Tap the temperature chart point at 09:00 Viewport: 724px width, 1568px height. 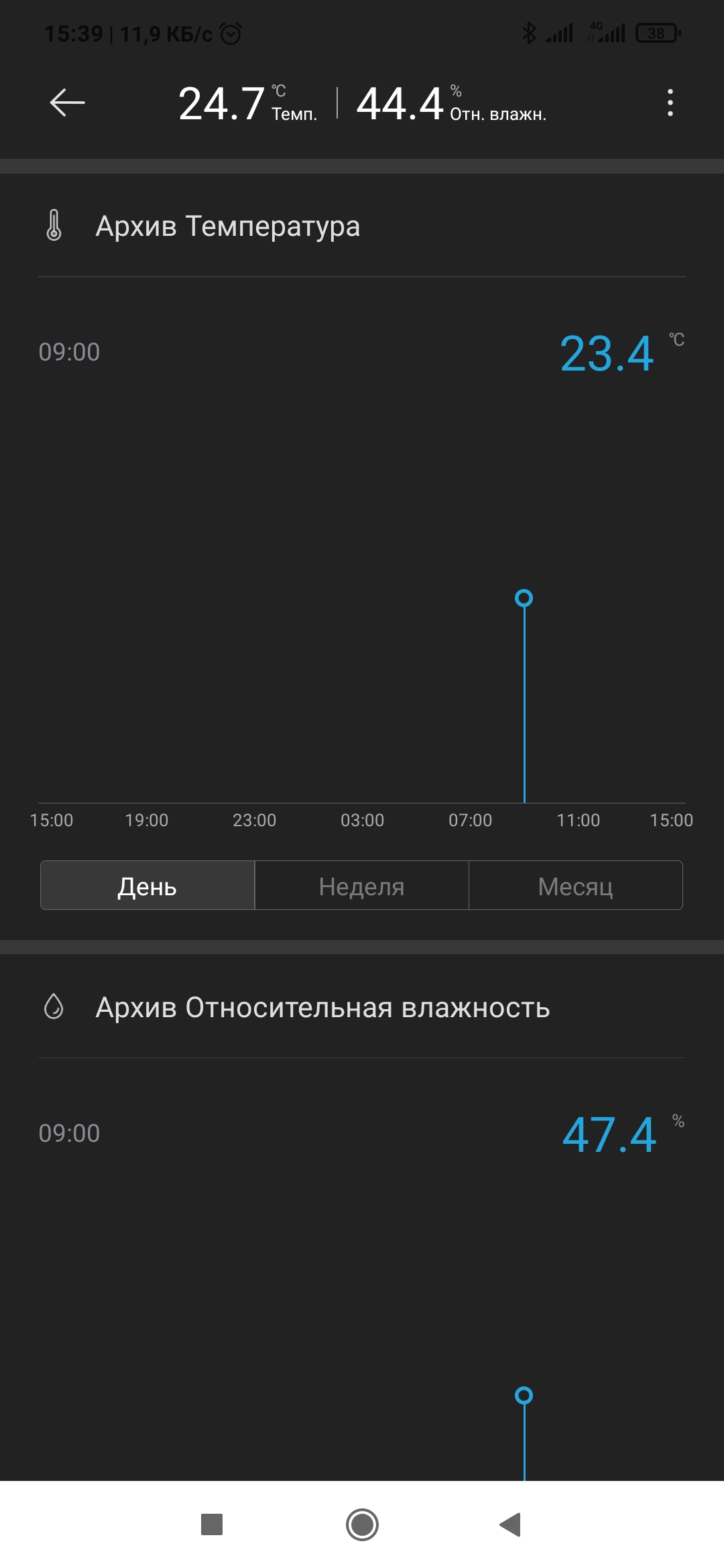coord(524,598)
